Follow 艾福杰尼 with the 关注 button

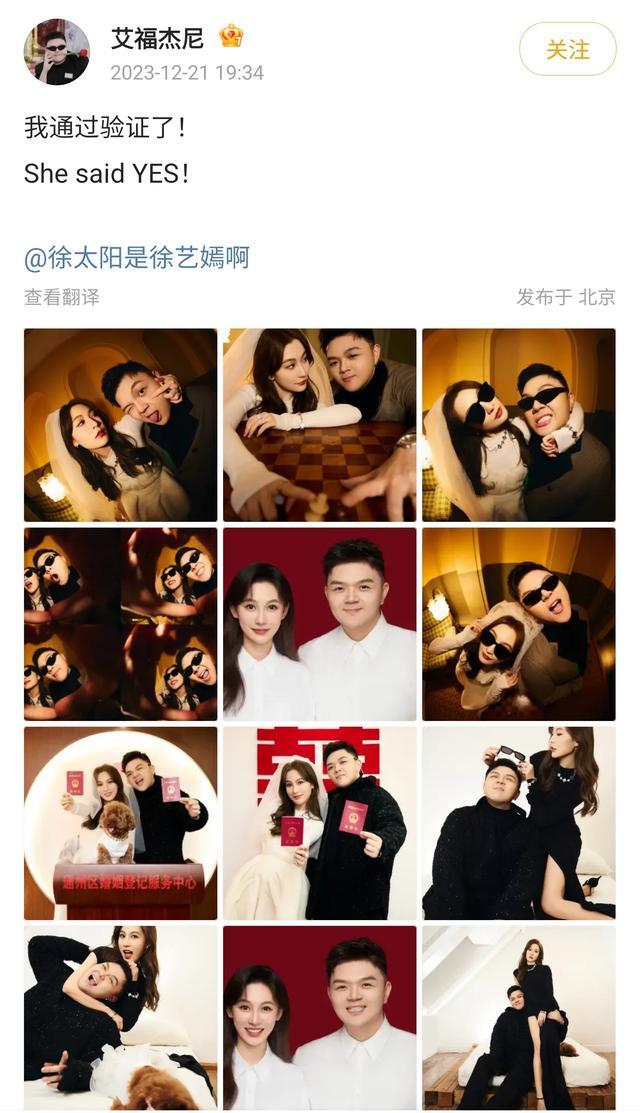pyautogui.click(x=567, y=49)
